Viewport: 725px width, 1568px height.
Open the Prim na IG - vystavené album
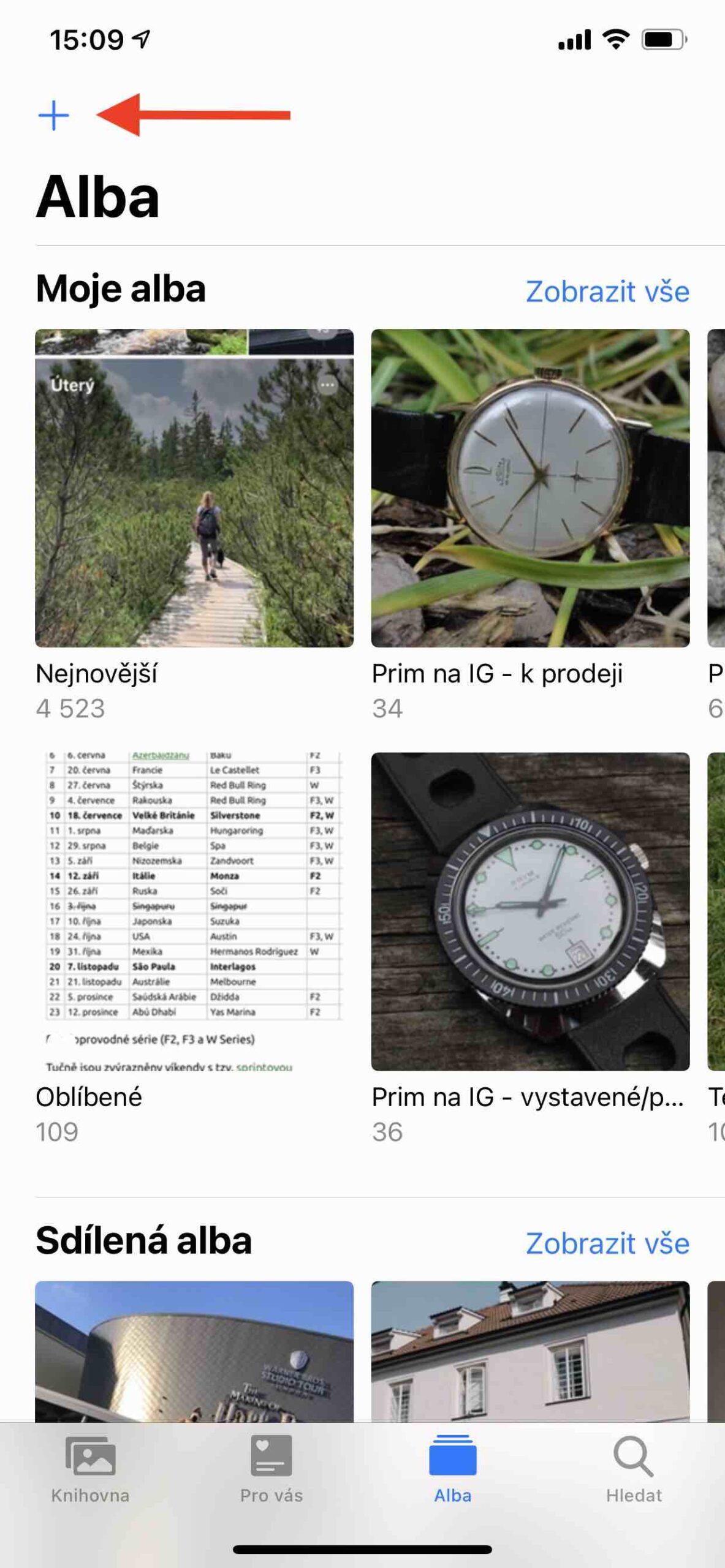[x=530, y=911]
